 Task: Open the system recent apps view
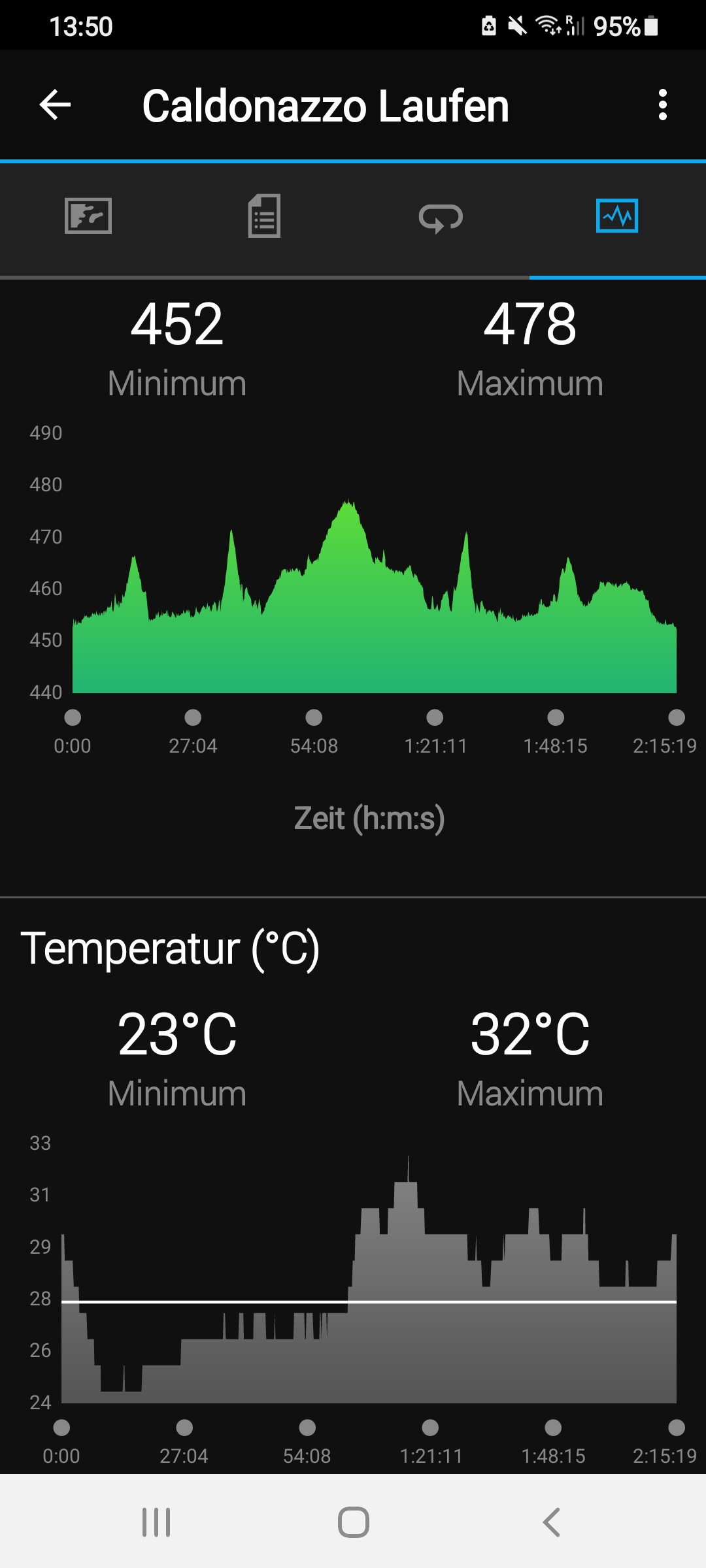(156, 1522)
